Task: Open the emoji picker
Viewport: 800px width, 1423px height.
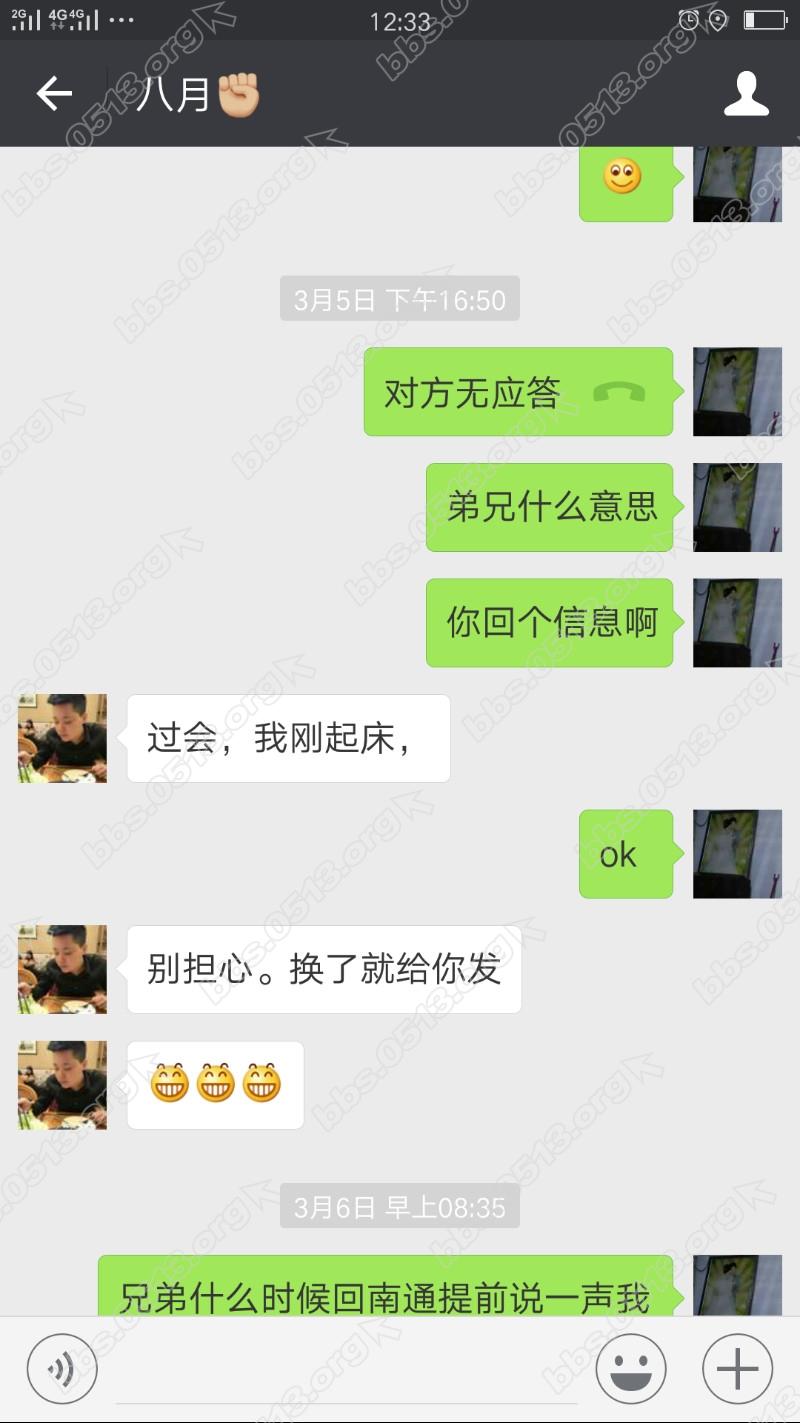Action: click(x=630, y=1368)
